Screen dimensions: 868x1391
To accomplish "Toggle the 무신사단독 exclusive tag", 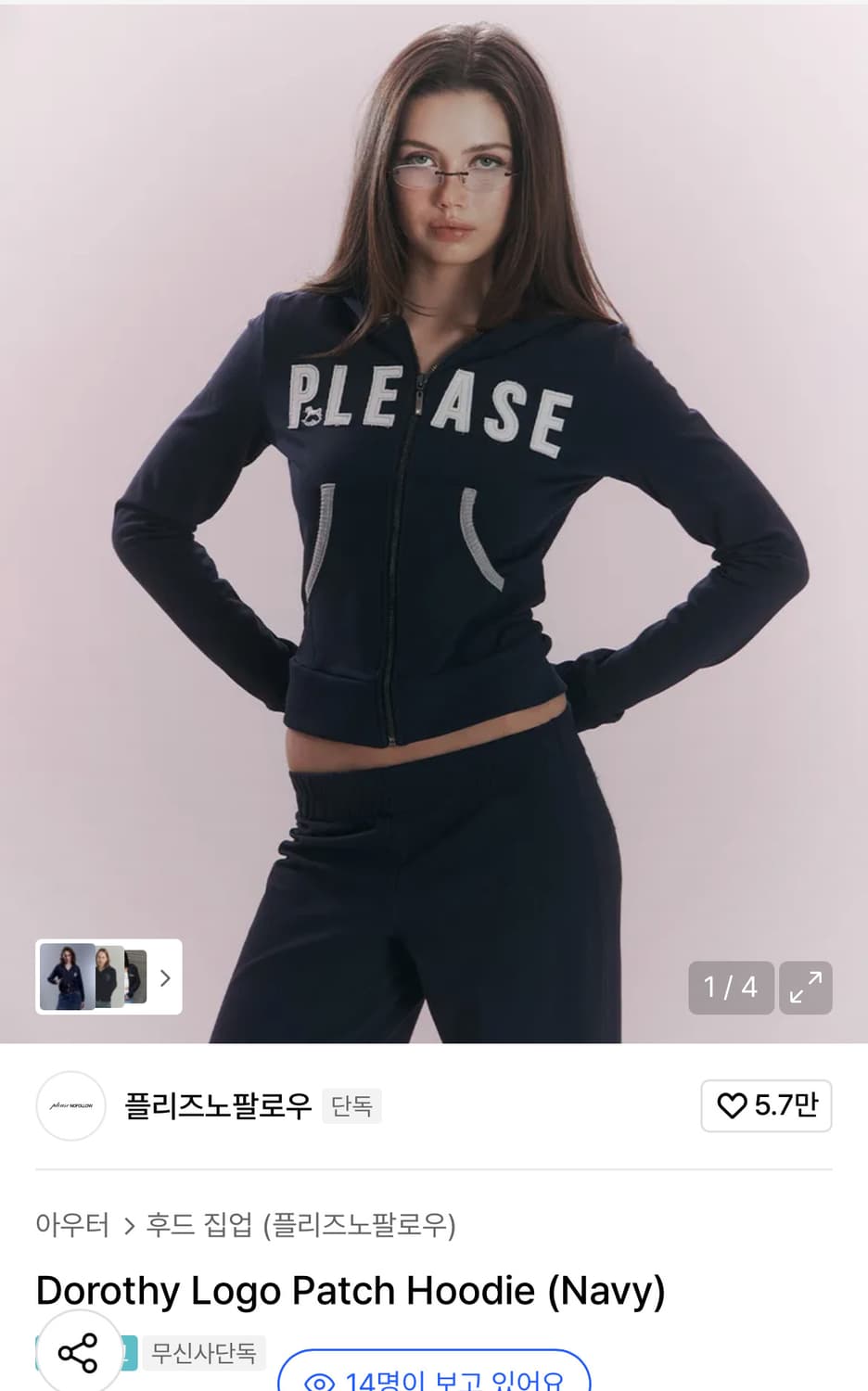I will click(204, 1353).
